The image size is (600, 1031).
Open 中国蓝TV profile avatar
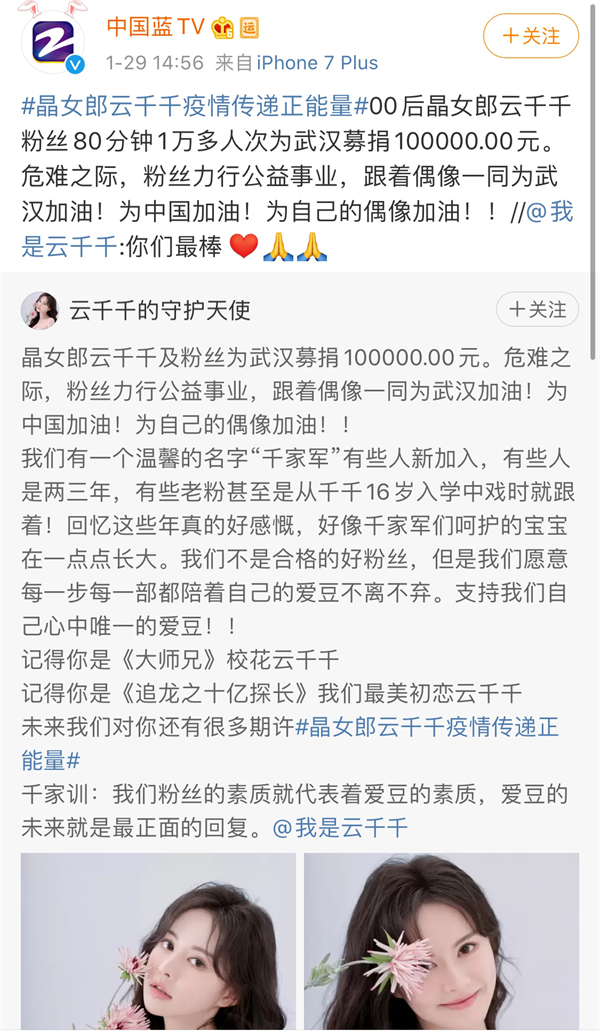(53, 42)
